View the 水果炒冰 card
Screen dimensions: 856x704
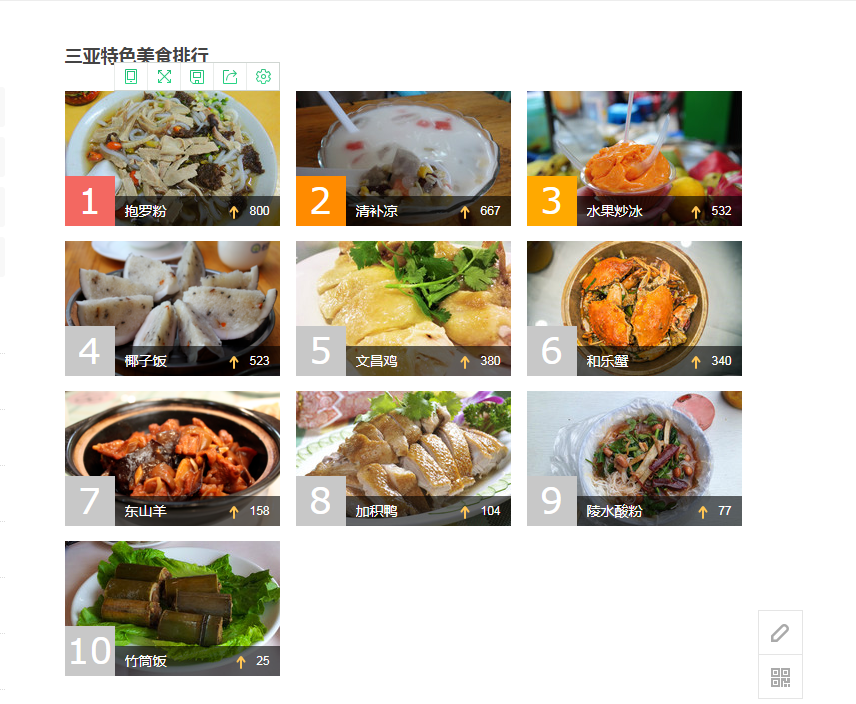(634, 158)
